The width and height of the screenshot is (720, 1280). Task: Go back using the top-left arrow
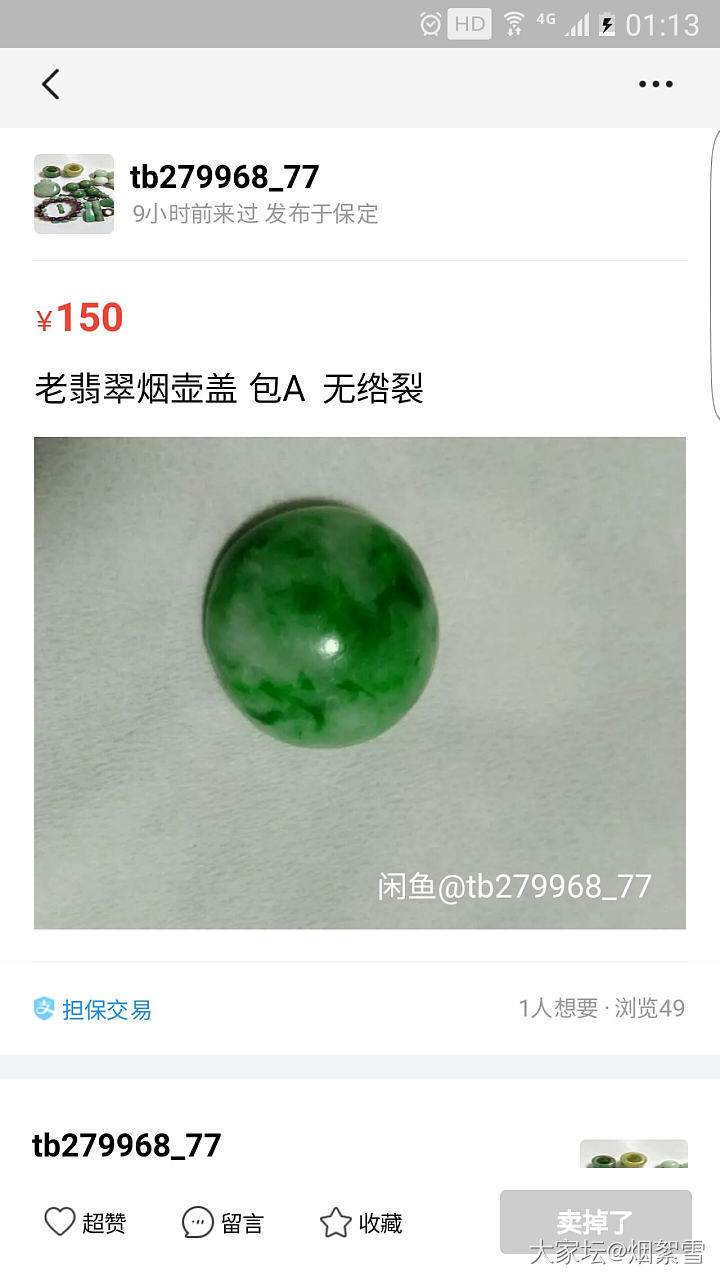tap(51, 84)
